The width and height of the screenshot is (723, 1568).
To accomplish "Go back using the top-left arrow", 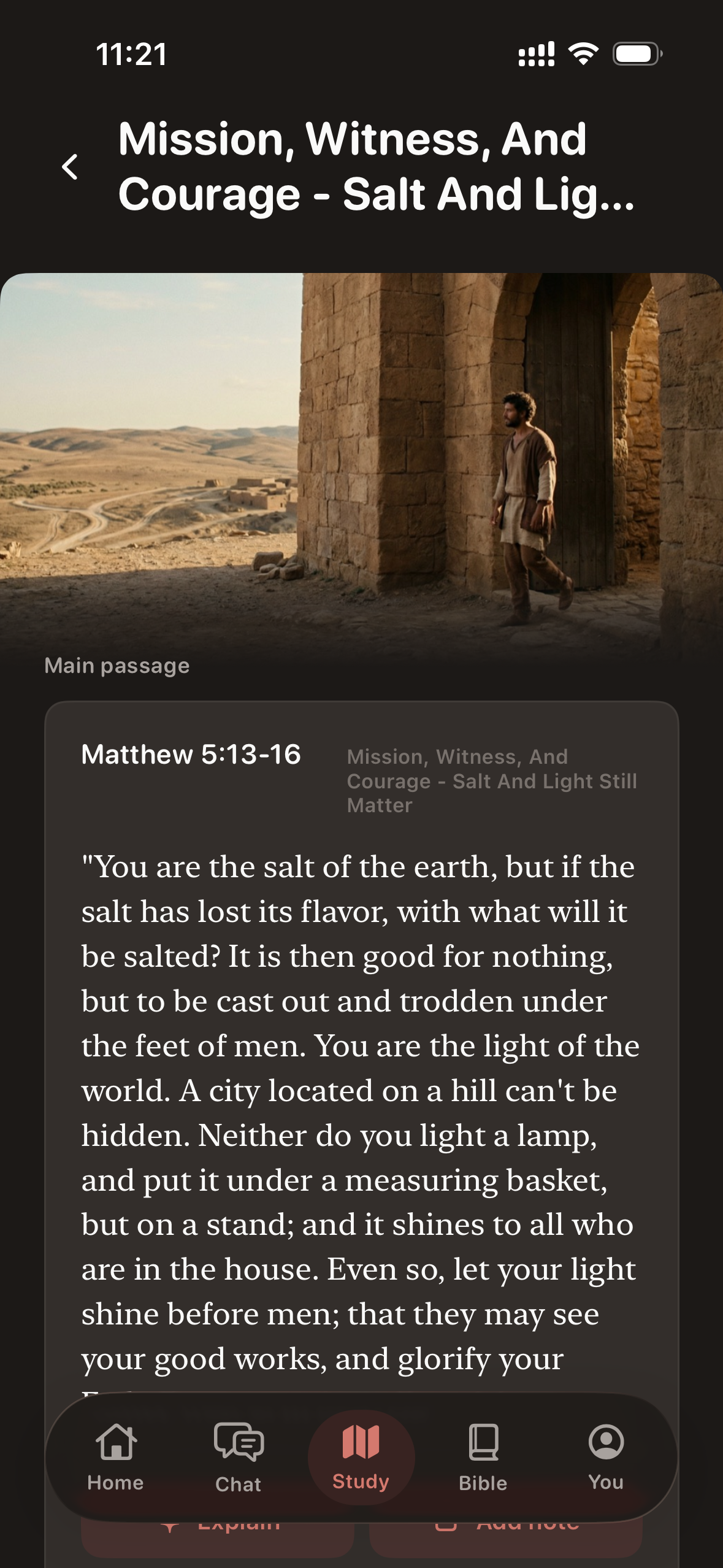I will pyautogui.click(x=70, y=167).
